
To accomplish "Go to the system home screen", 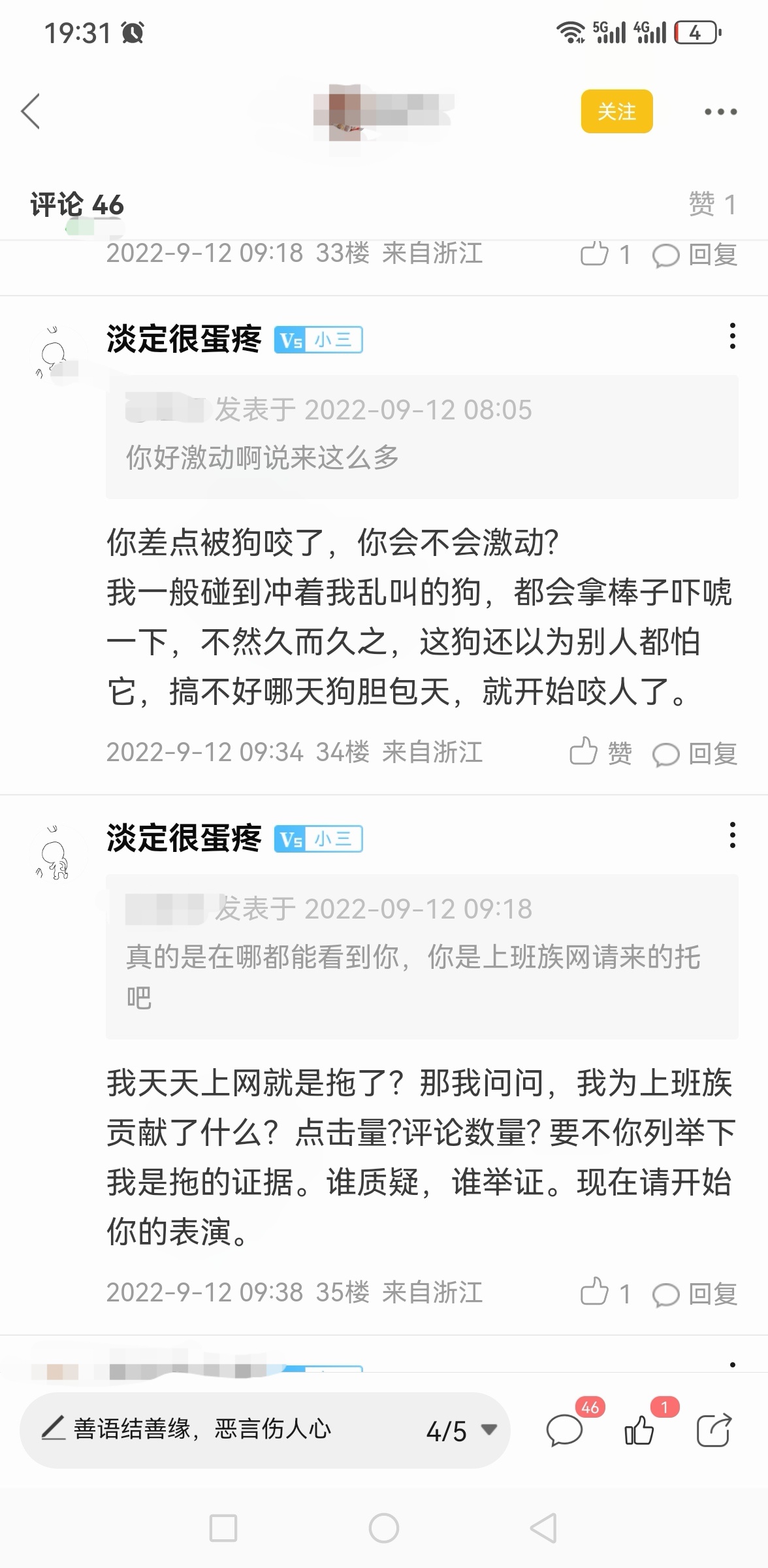I will pos(383,1528).
